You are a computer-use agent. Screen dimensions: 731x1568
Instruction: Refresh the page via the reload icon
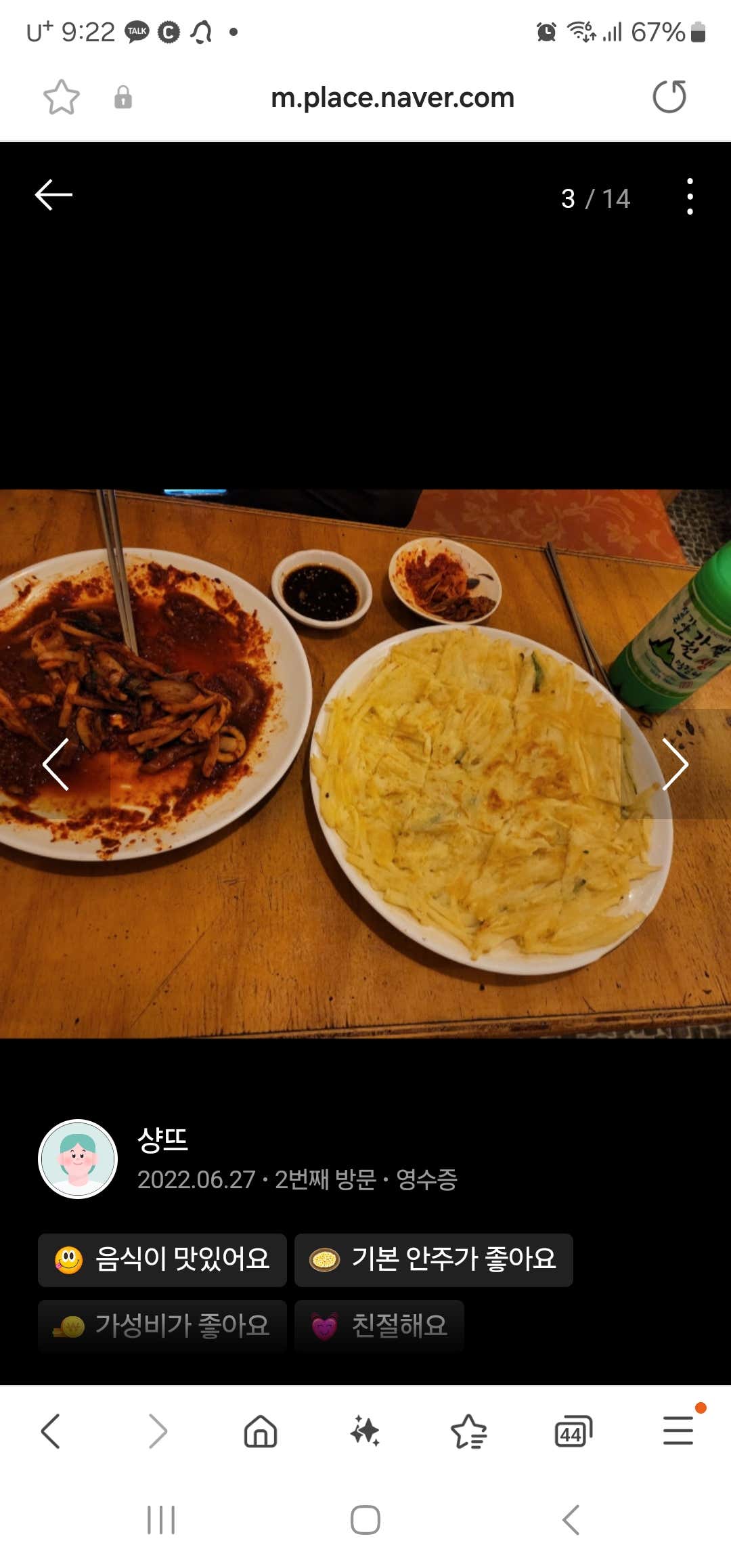click(x=669, y=97)
